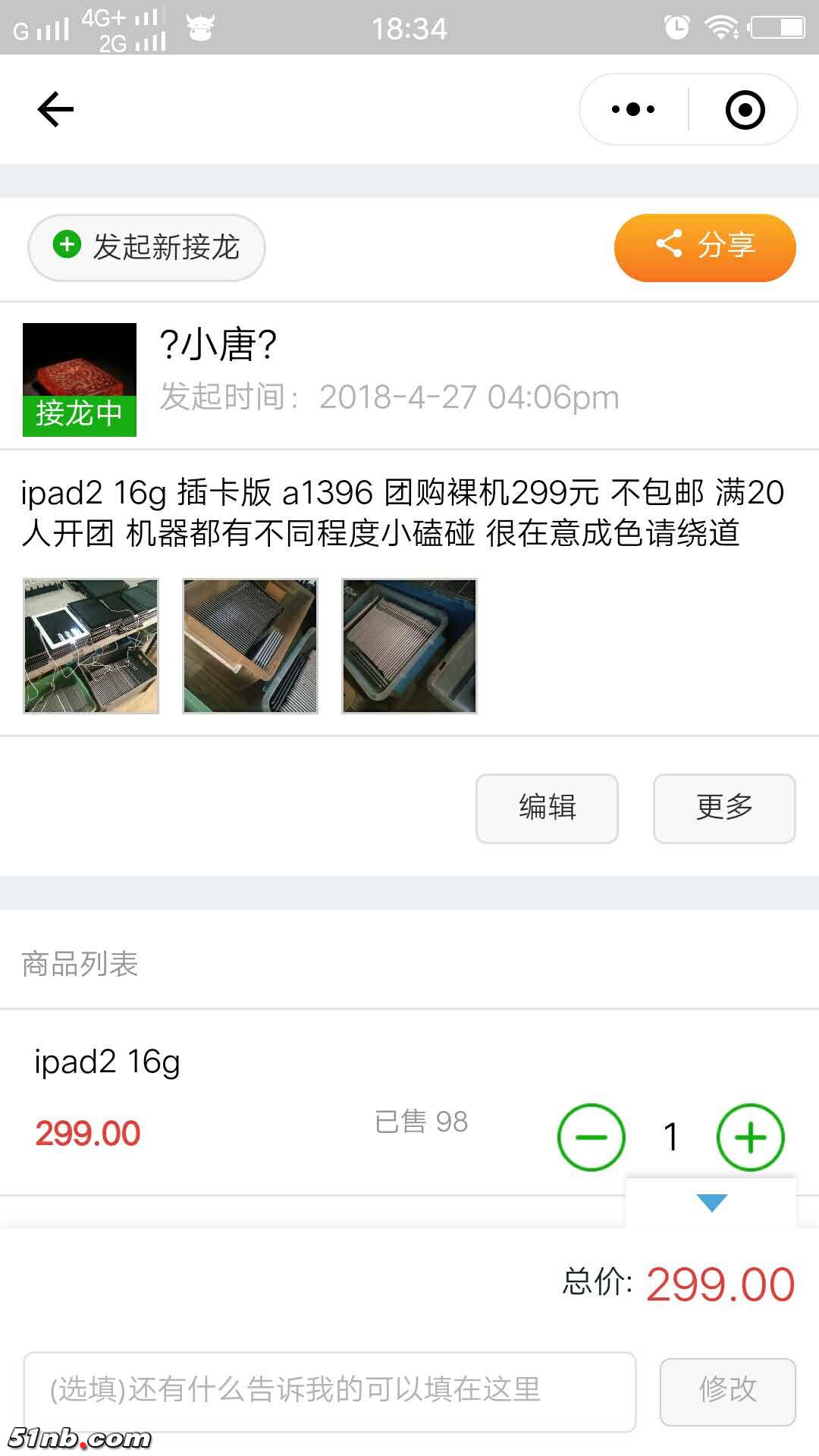
Task: Tap 编辑 to edit this listing
Action: coord(547,808)
